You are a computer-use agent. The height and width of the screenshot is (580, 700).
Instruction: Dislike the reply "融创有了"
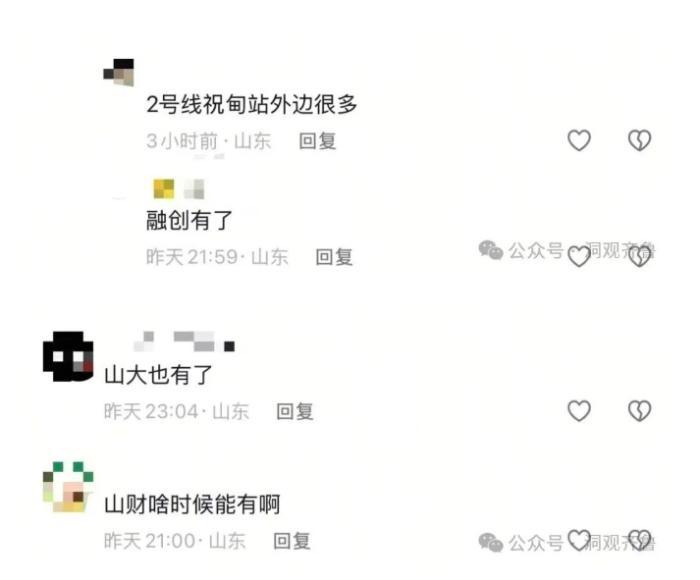[639, 256]
